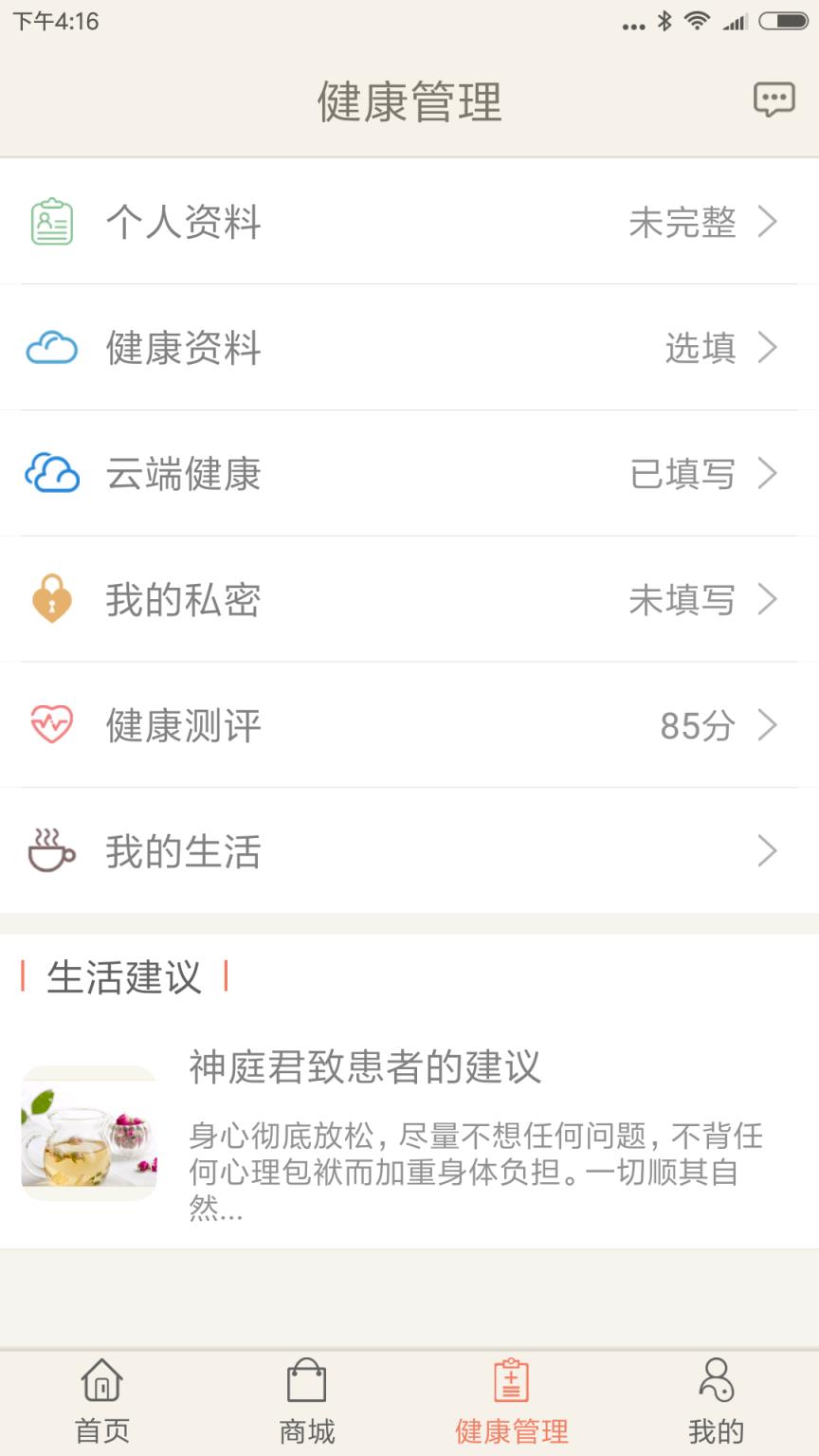Open the 健康资料 row
This screenshot has width=819, height=1456.
click(x=409, y=348)
